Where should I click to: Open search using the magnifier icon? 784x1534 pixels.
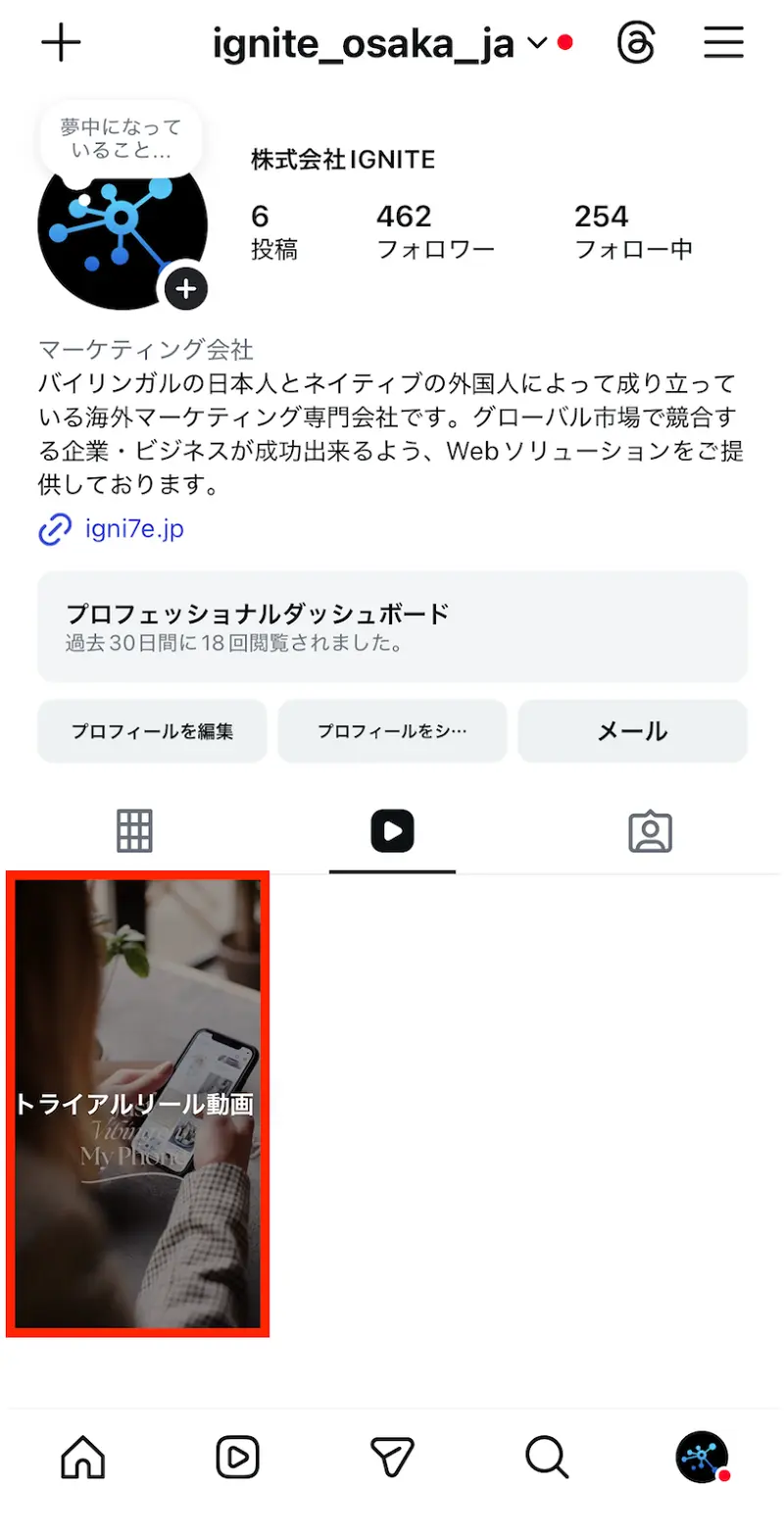point(546,1458)
